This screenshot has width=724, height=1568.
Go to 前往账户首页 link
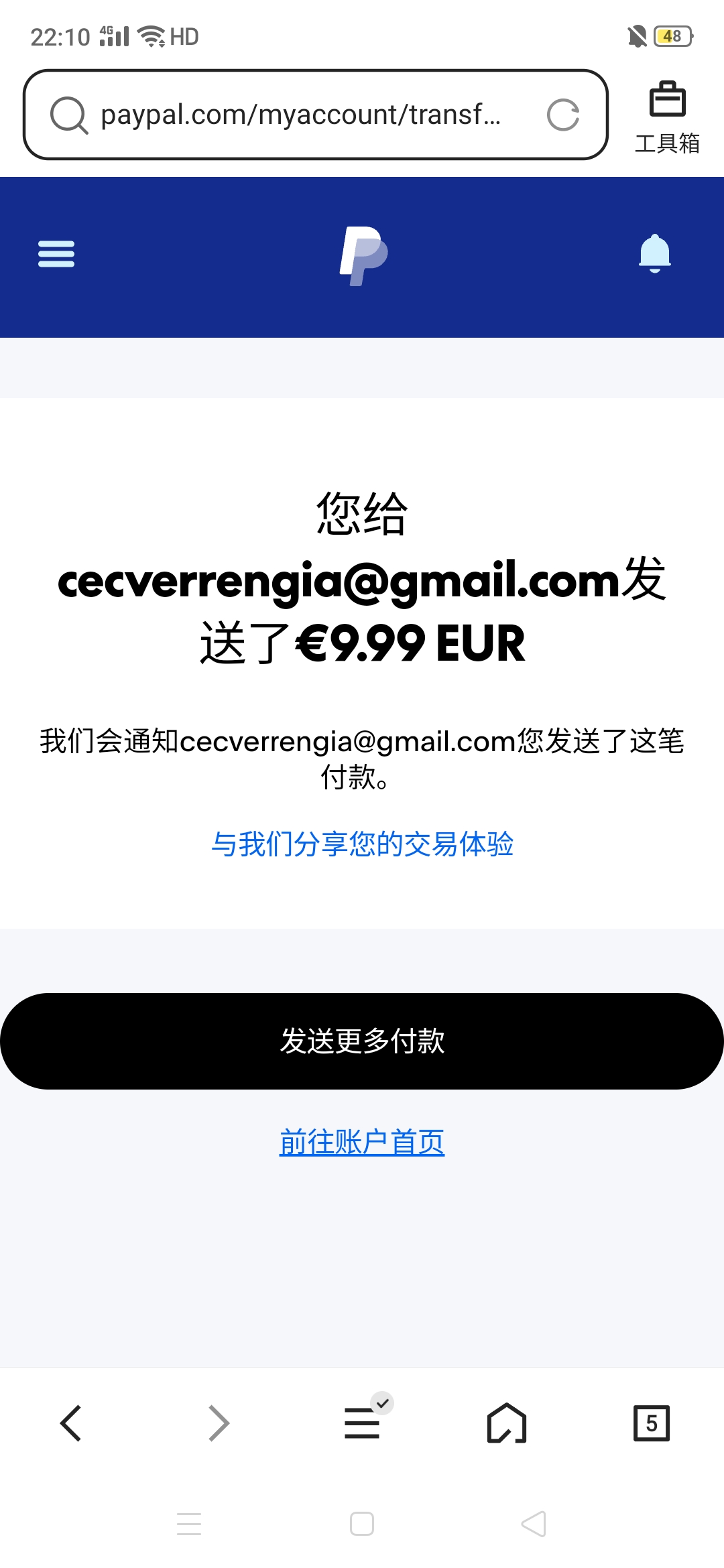[x=362, y=1142]
